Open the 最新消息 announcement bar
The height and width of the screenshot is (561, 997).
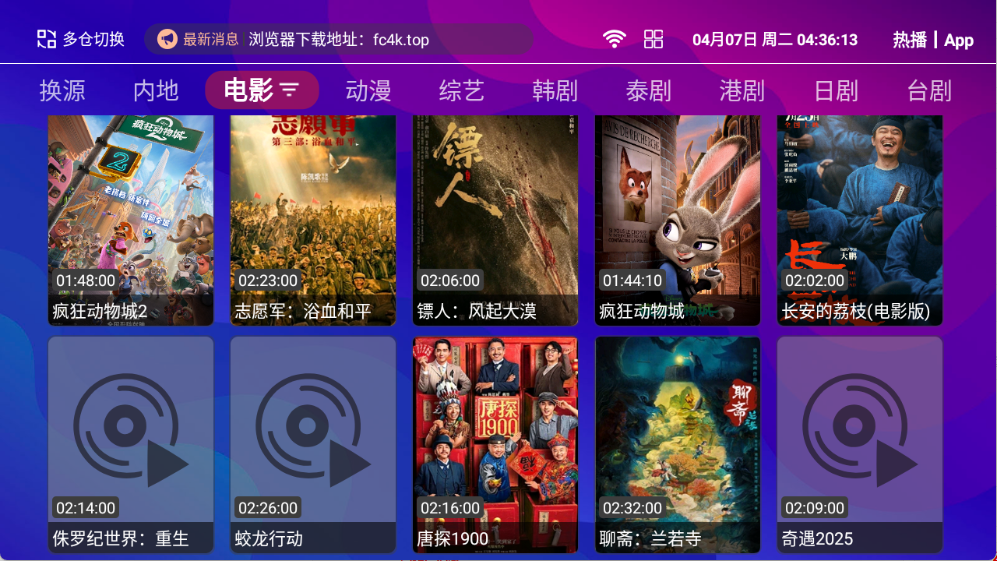coord(340,40)
